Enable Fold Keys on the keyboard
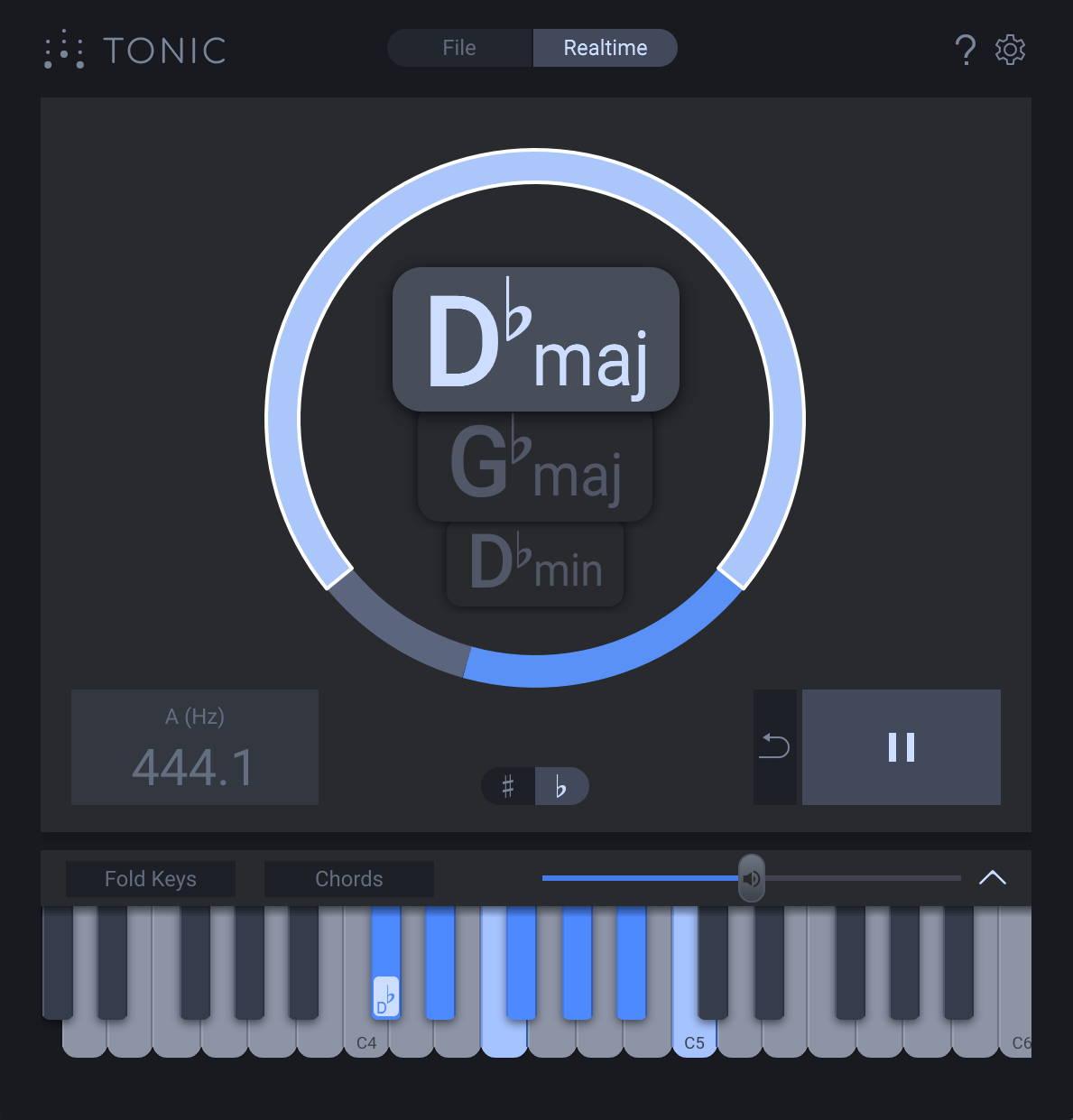This screenshot has height=1120, width=1073. click(x=151, y=879)
